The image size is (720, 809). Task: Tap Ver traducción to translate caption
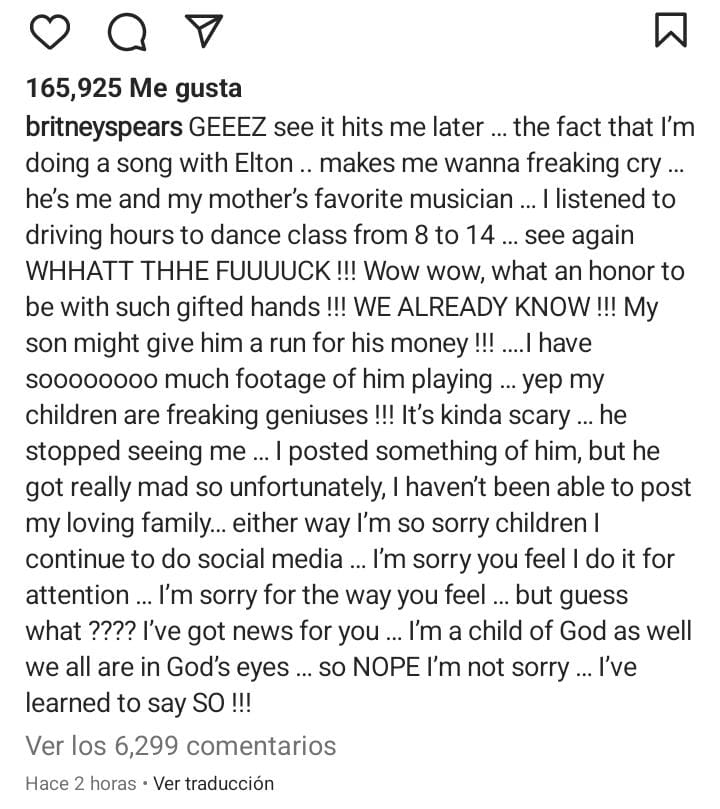point(213,783)
